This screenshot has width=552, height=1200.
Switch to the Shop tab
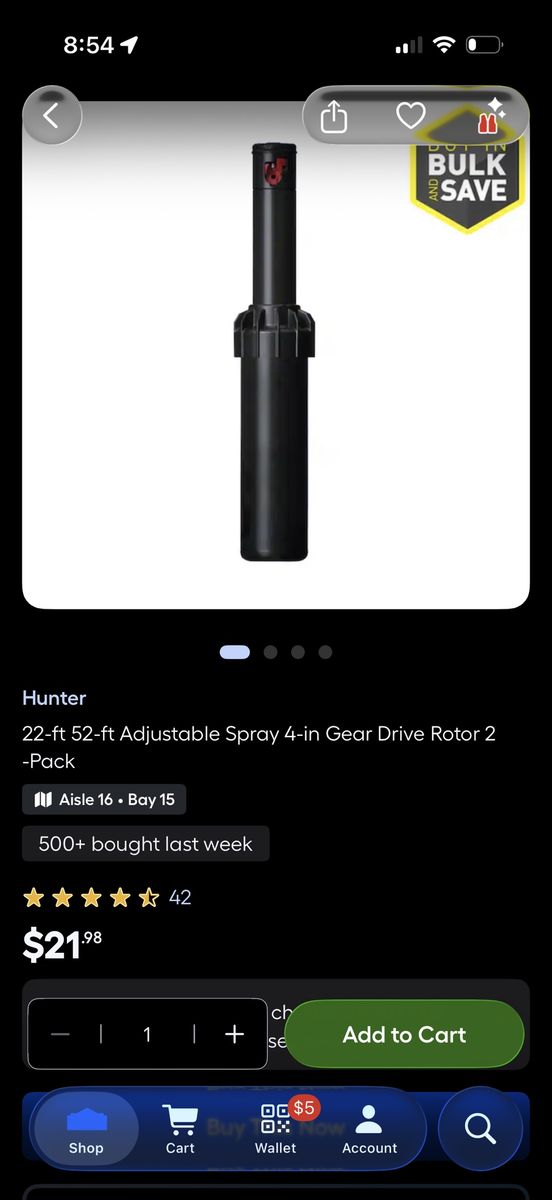86,1130
